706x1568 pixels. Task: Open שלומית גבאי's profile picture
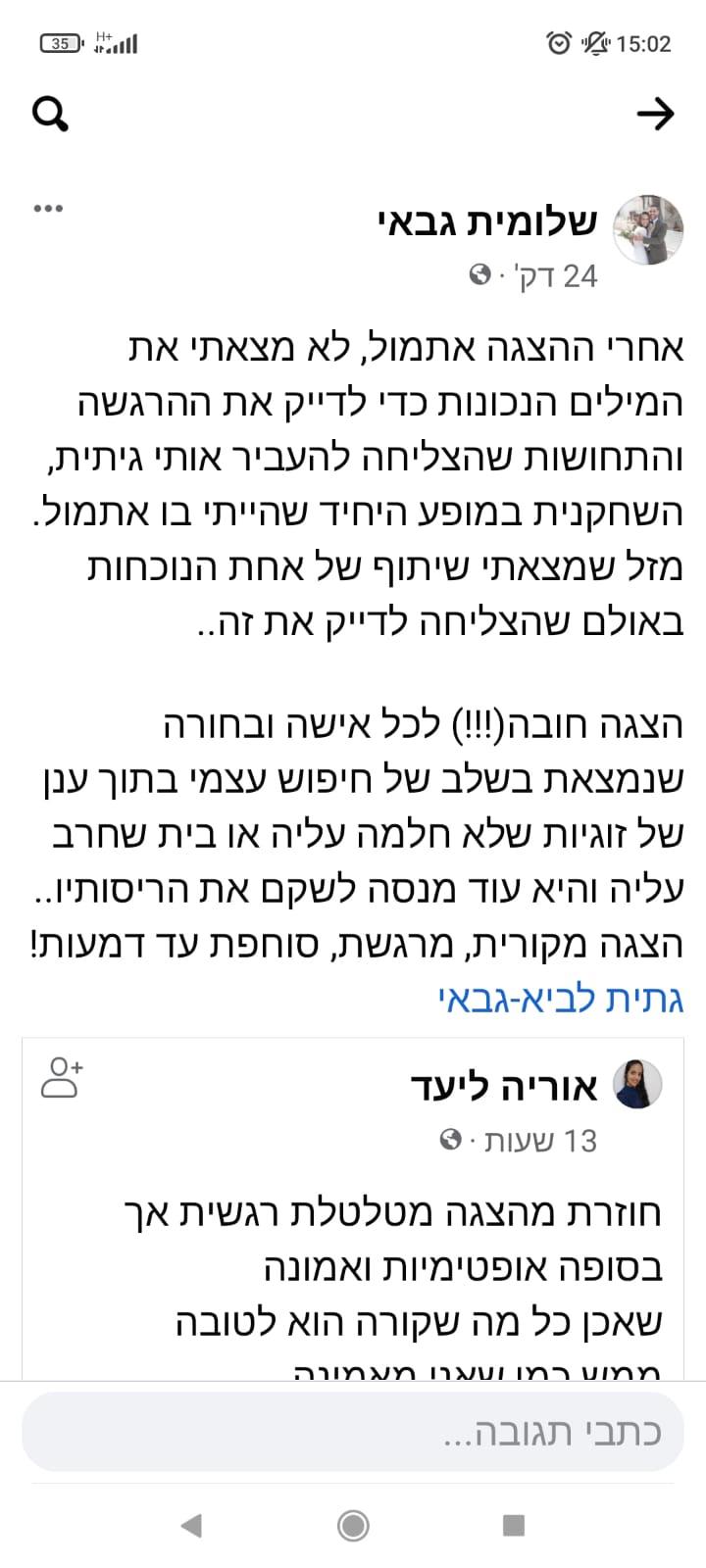647,230
